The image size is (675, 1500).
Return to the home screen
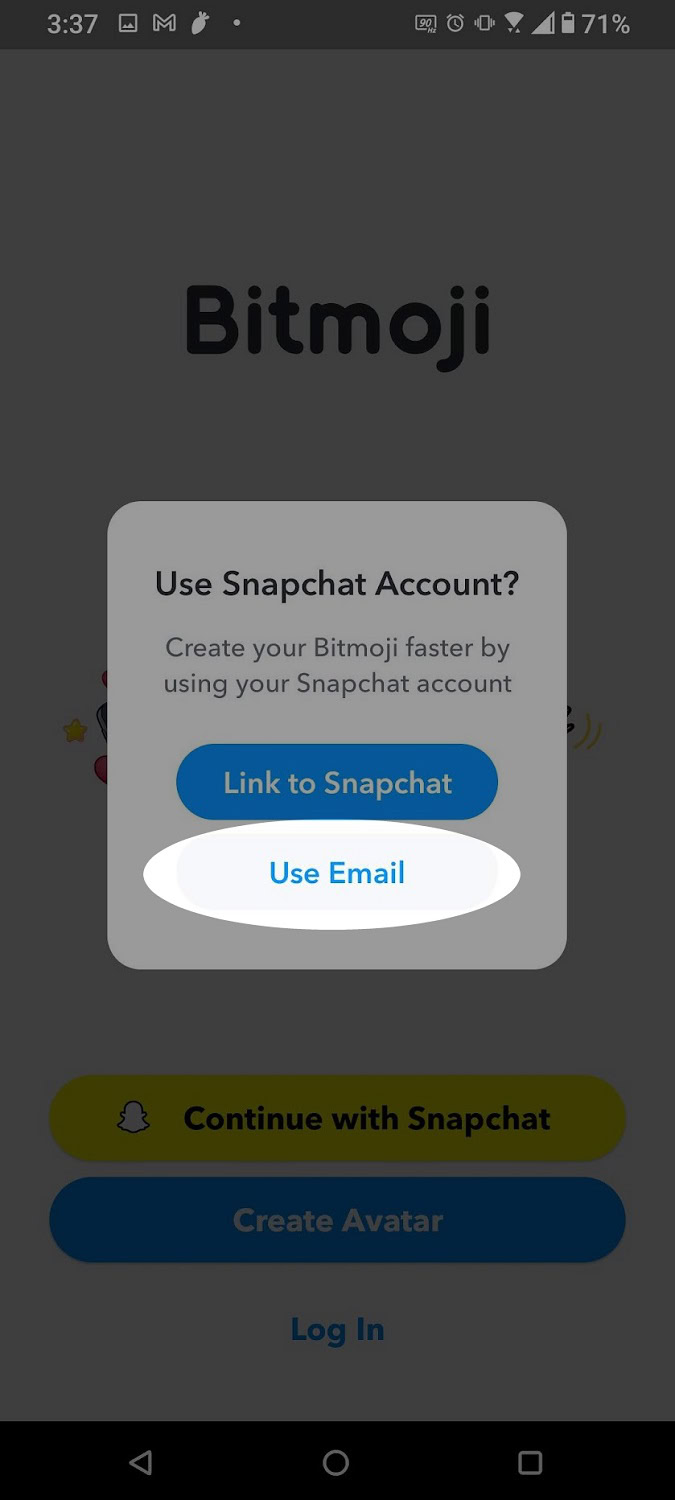[x=336, y=1463]
